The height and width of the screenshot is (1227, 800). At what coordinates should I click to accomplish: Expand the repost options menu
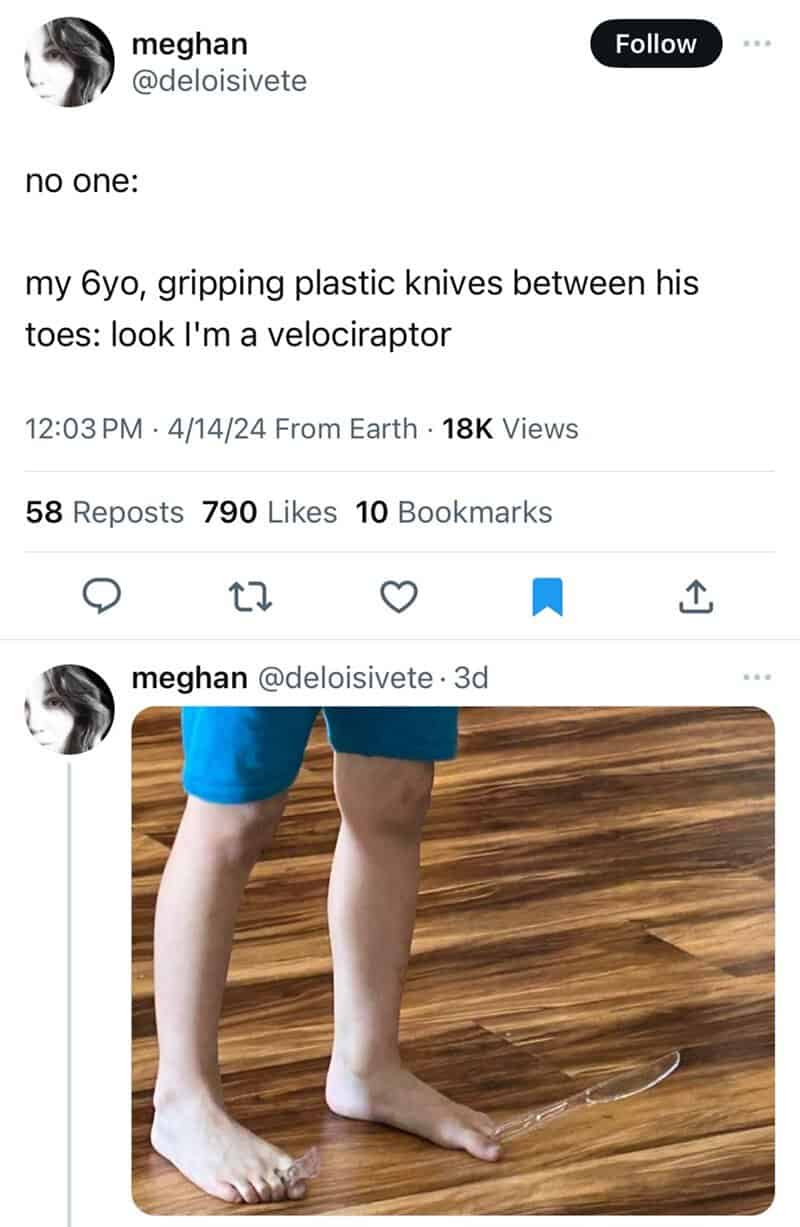(251, 597)
